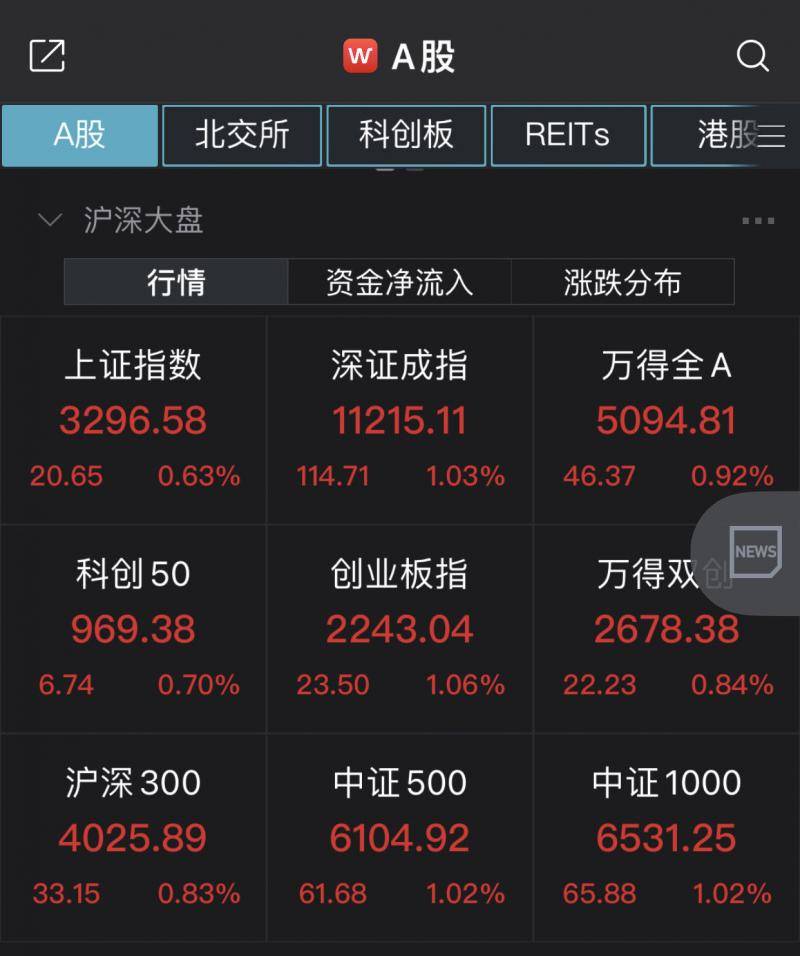This screenshot has height=956, width=800.
Task: View 深证成指 index details
Action: [x=399, y=420]
